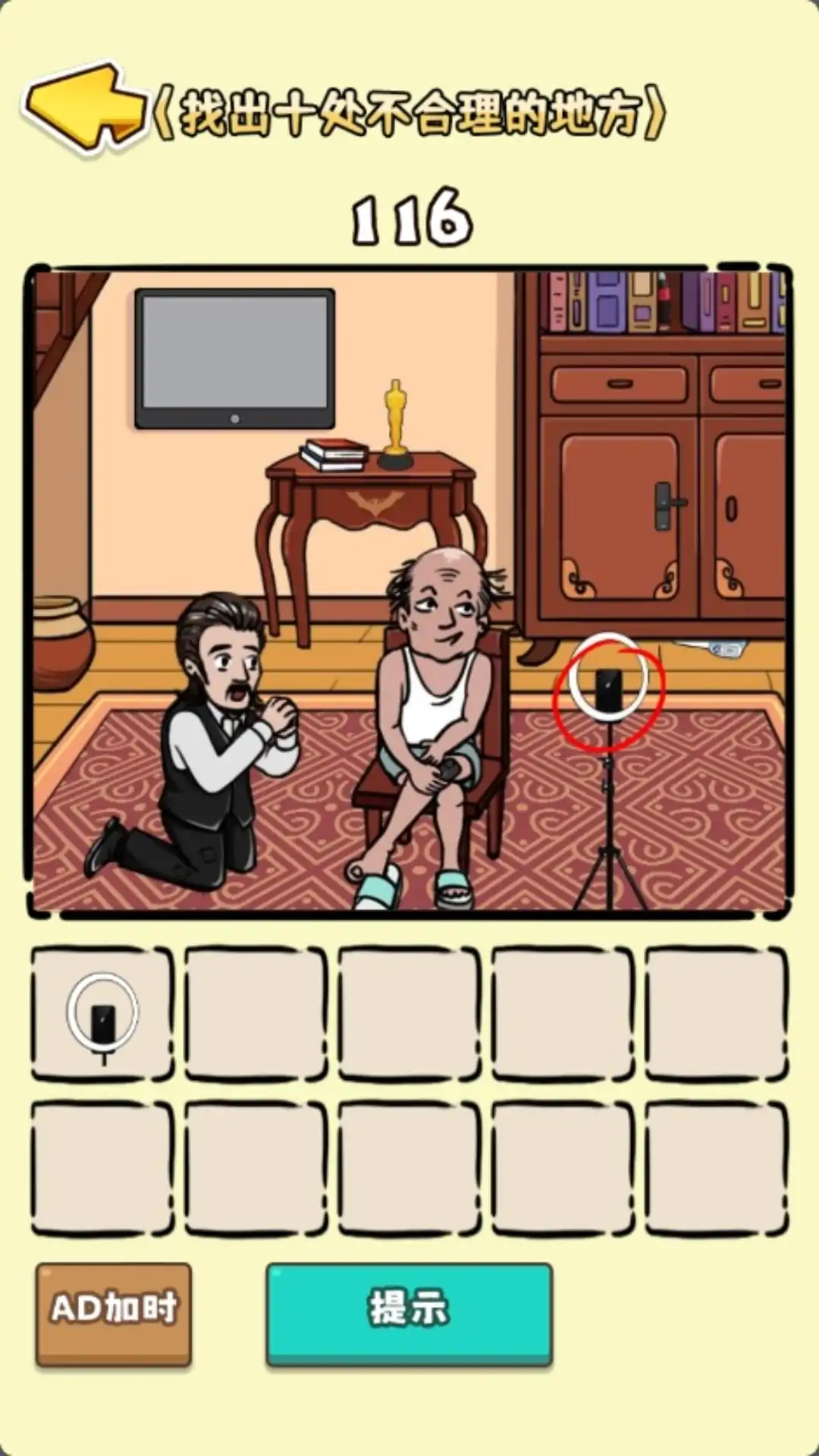This screenshot has height=1456, width=819.
Task: Get a hint with the 提示 button
Action: (x=409, y=1313)
